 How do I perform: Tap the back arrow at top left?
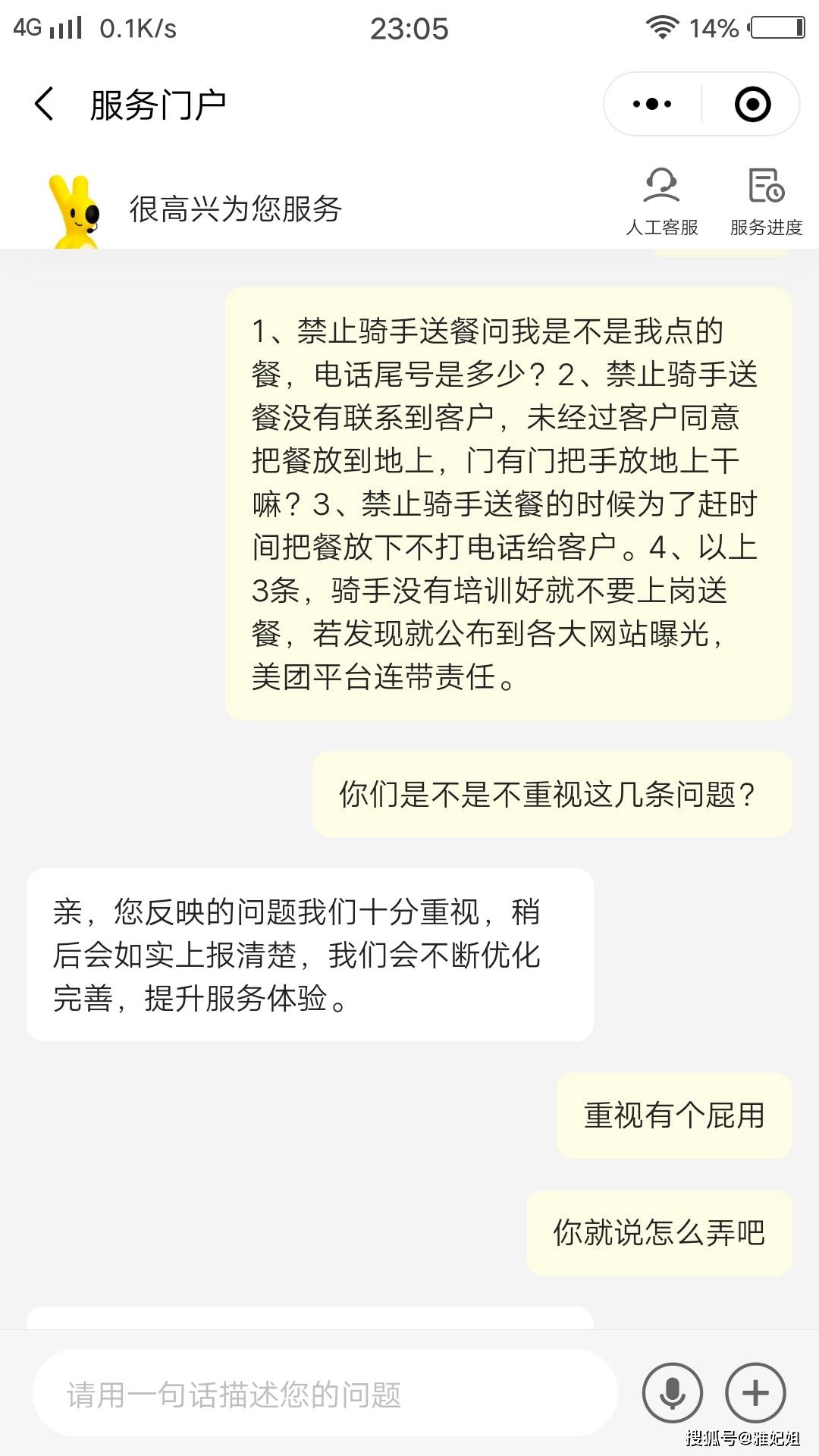[x=44, y=104]
